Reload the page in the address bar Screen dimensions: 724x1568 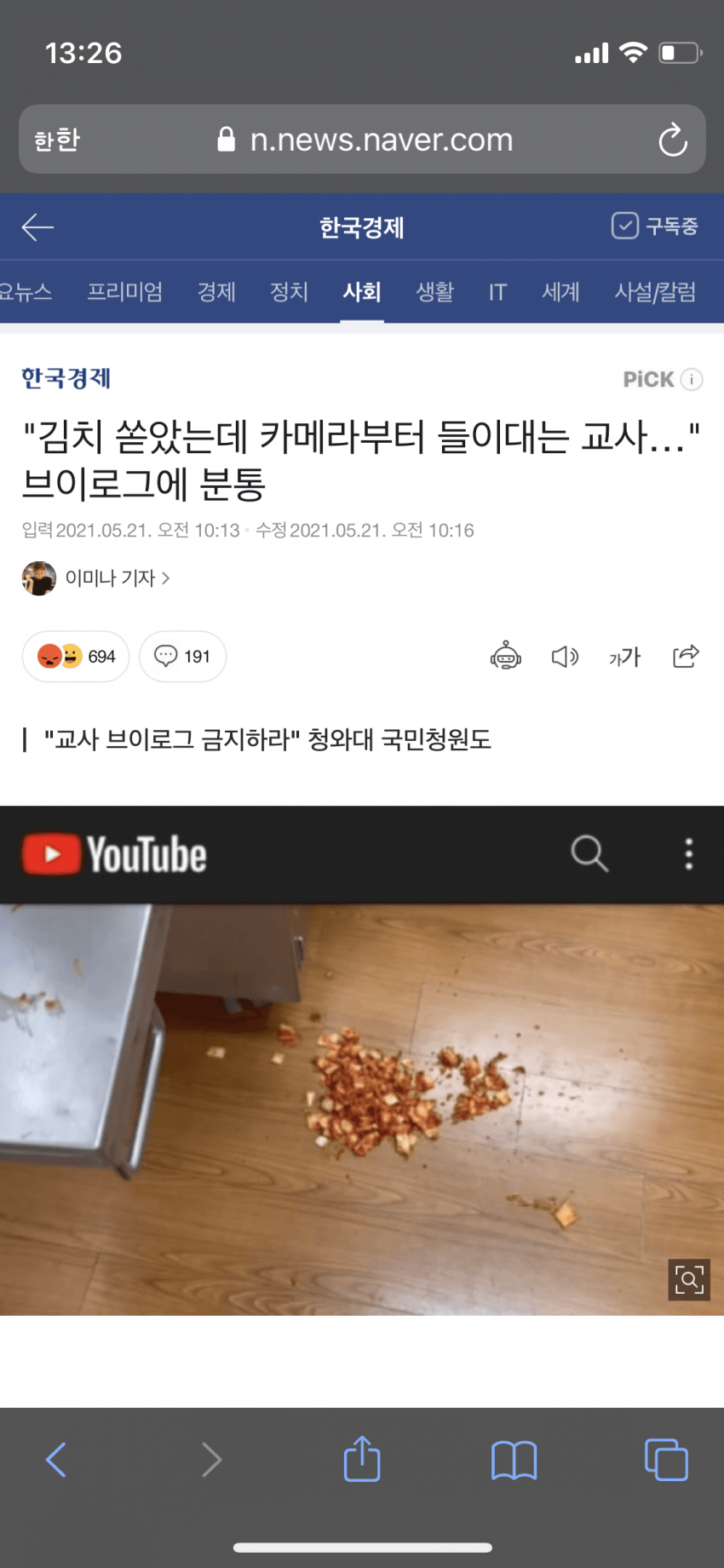(x=673, y=140)
